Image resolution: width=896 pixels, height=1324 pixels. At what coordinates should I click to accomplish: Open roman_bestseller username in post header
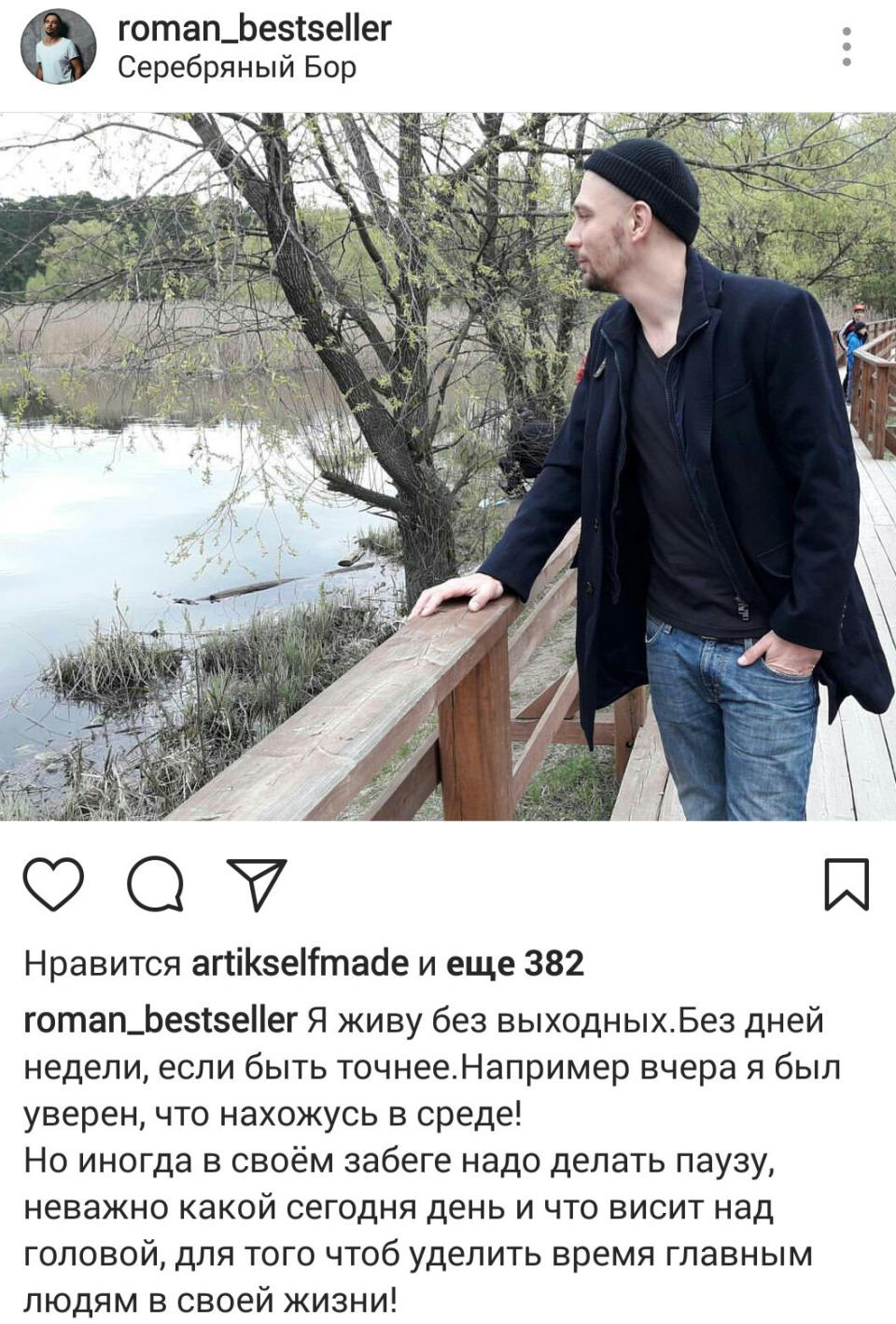pos(254,29)
